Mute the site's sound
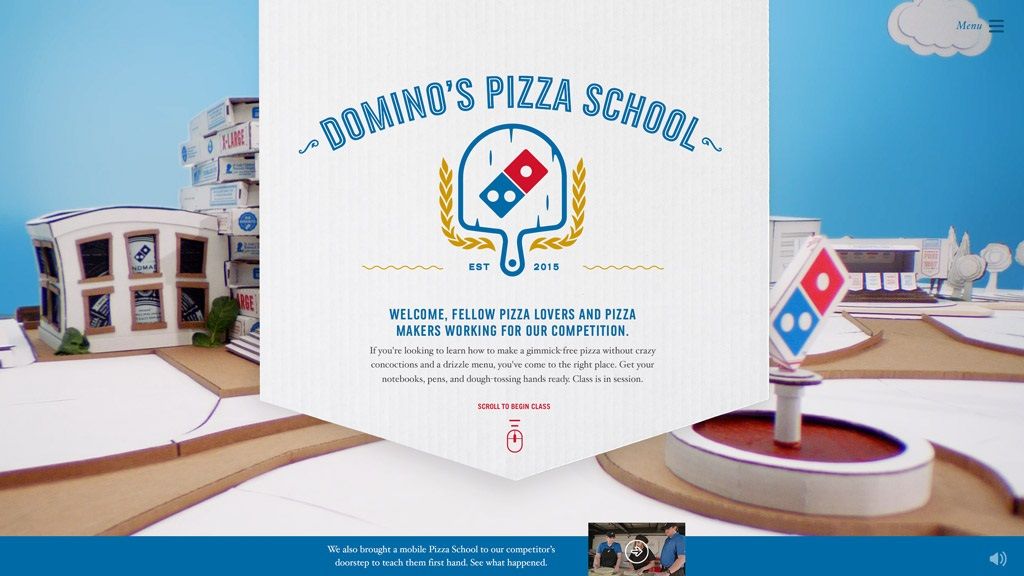 tap(997, 559)
